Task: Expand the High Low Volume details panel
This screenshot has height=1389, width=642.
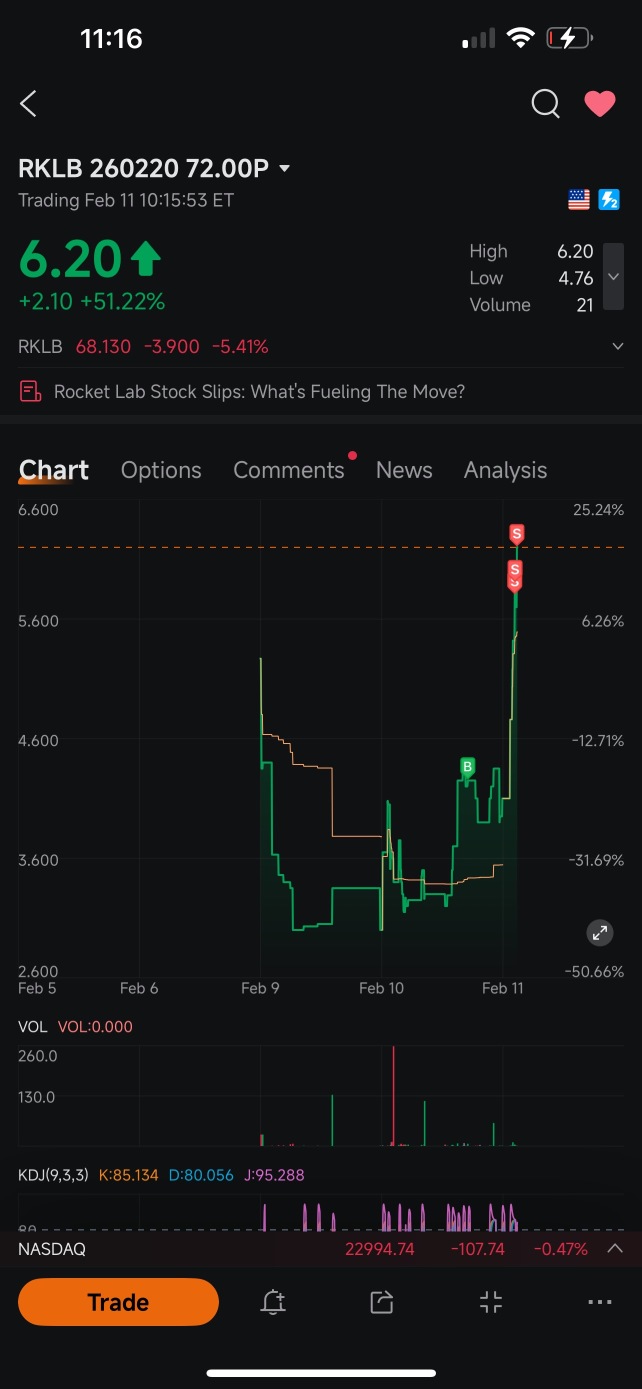Action: click(614, 277)
